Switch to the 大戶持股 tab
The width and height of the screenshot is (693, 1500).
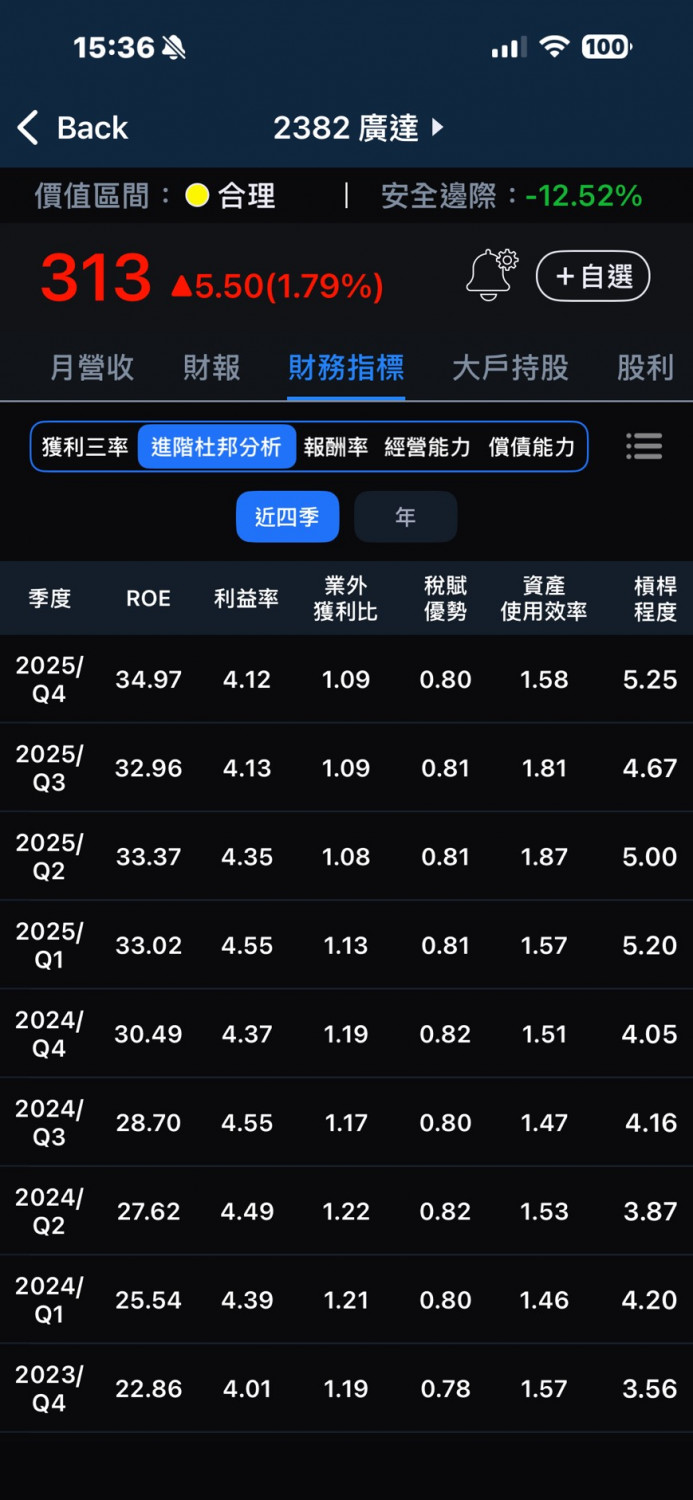[x=510, y=367]
